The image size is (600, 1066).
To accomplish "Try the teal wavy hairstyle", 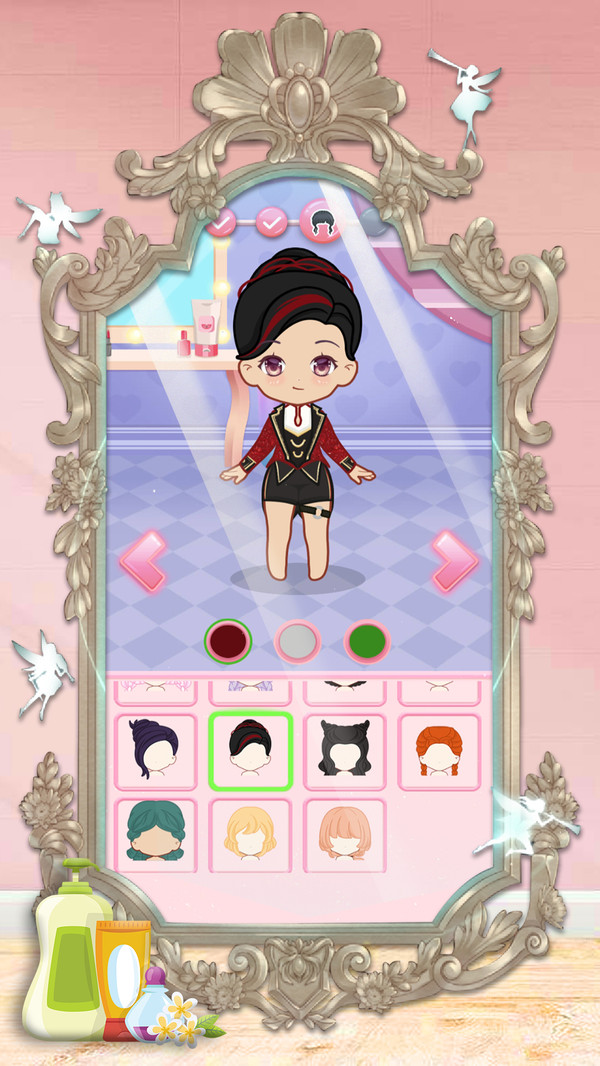I will point(156,835).
